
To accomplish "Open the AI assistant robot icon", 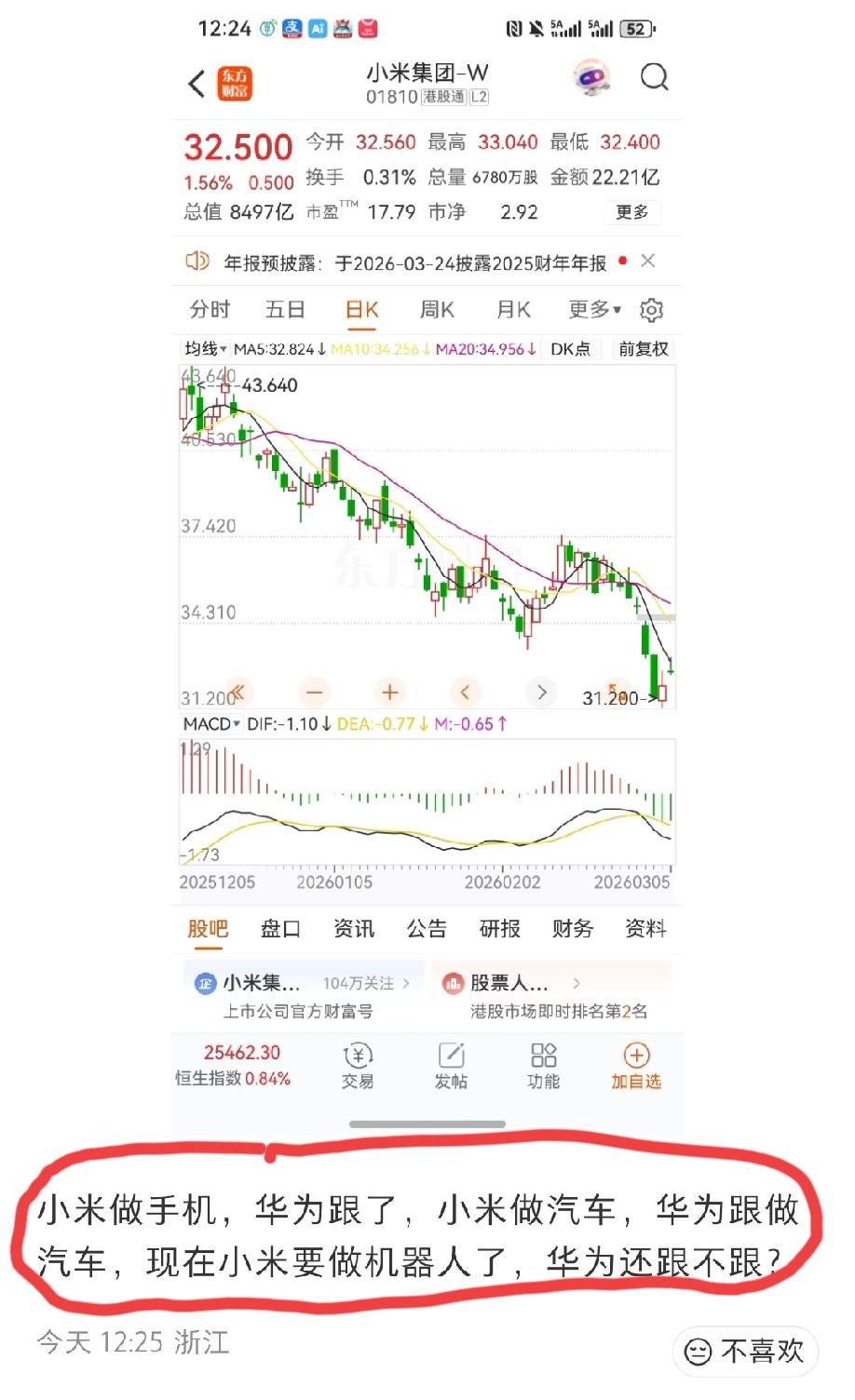I will point(593,79).
